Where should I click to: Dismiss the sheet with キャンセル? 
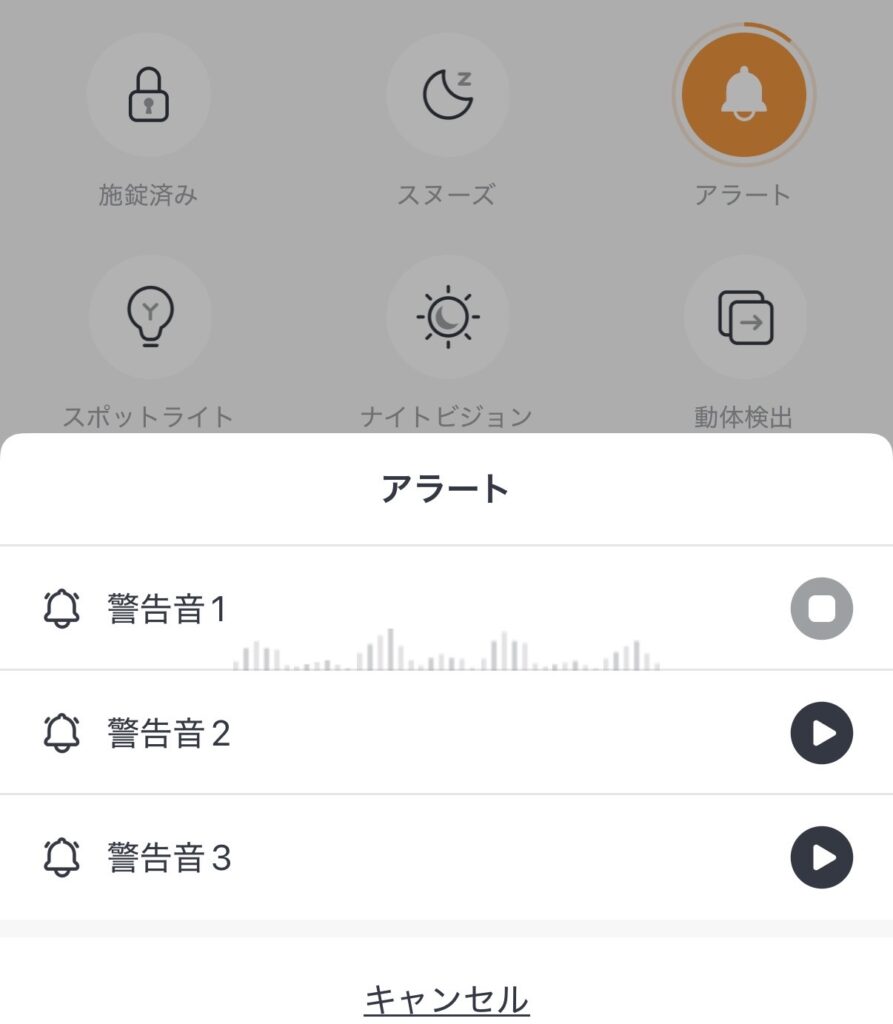pos(446,998)
